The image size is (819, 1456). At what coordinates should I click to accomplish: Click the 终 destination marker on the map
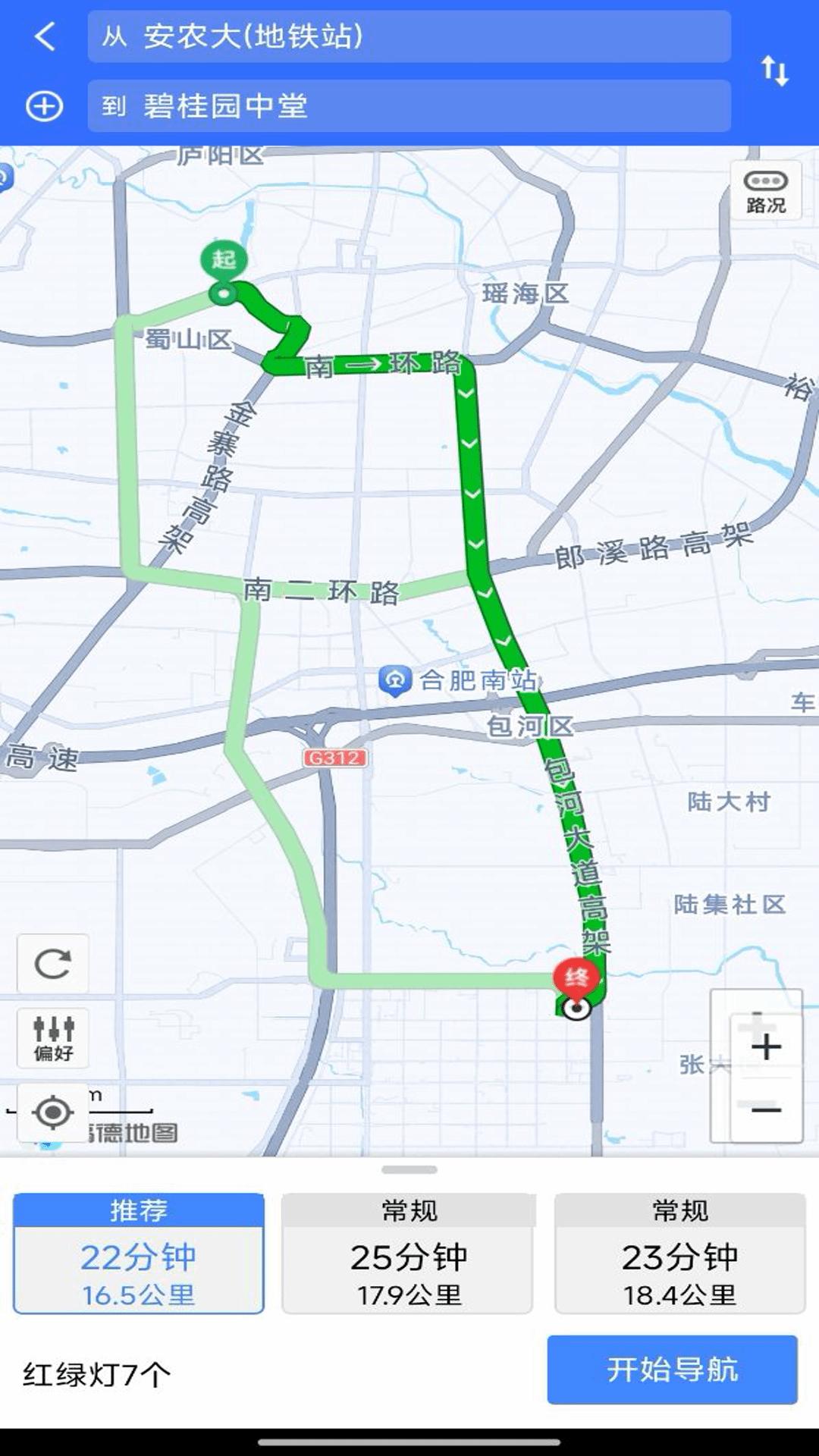(x=576, y=978)
